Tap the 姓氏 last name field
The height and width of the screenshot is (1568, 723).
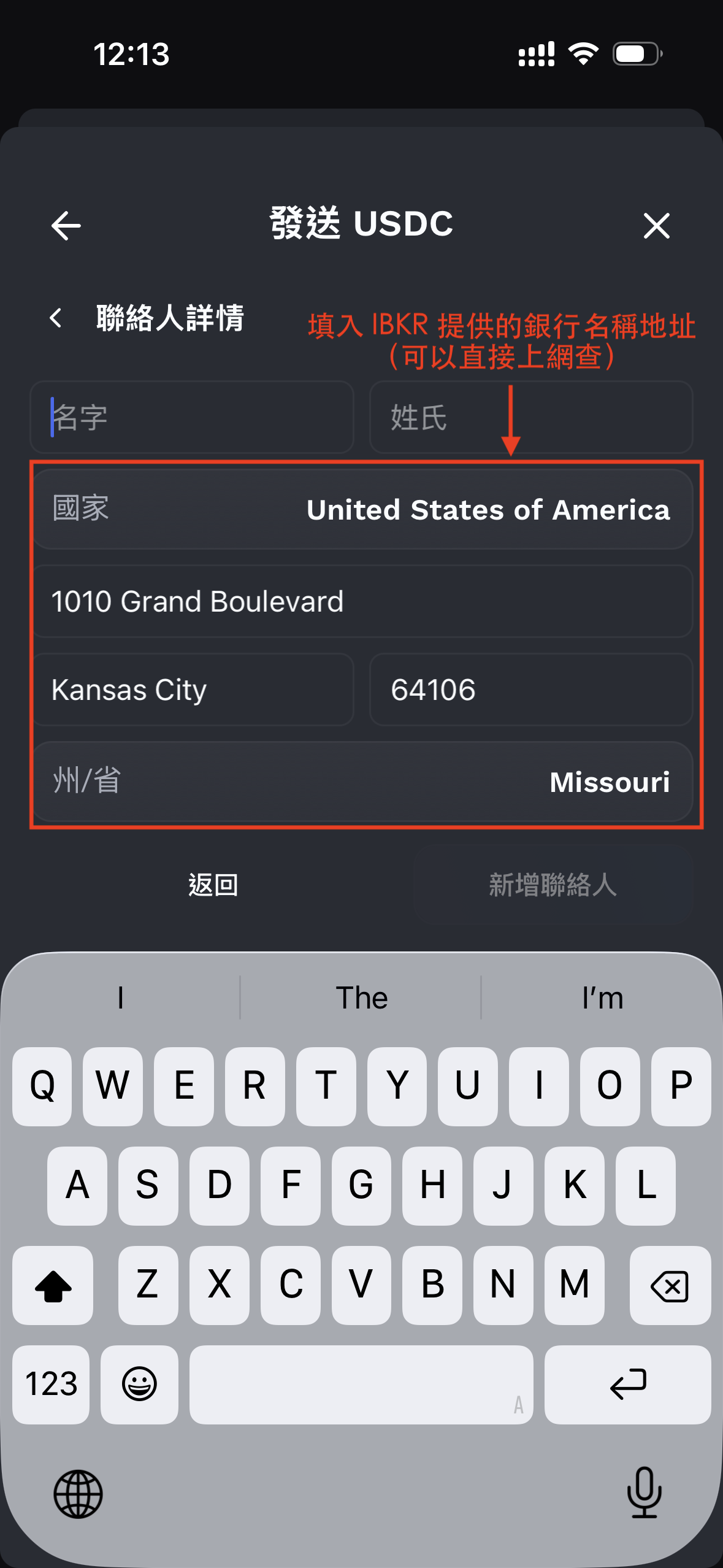click(x=531, y=417)
